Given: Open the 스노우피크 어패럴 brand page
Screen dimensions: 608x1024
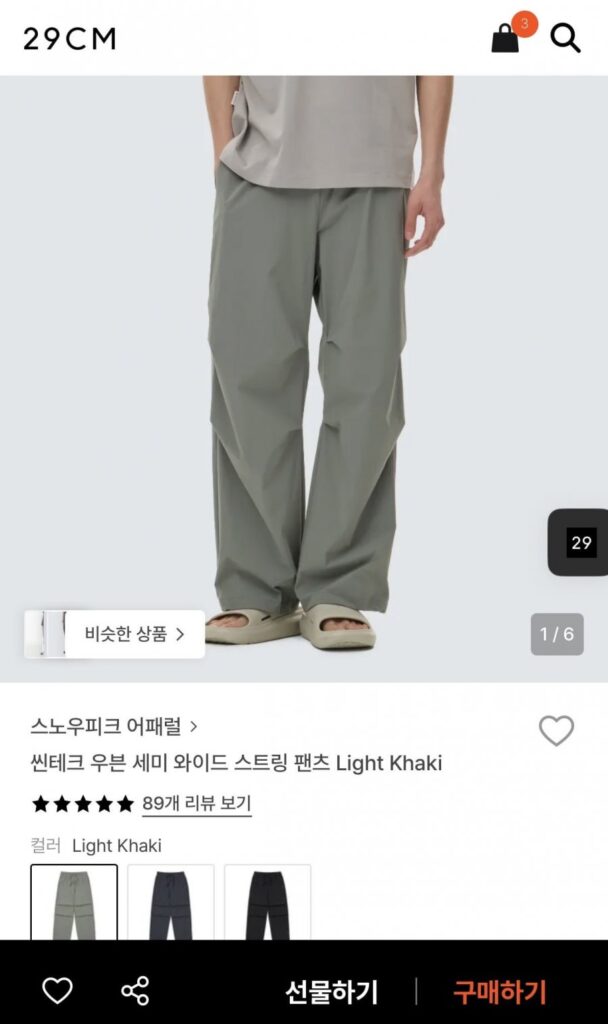Looking at the screenshot, I should (x=114, y=726).
